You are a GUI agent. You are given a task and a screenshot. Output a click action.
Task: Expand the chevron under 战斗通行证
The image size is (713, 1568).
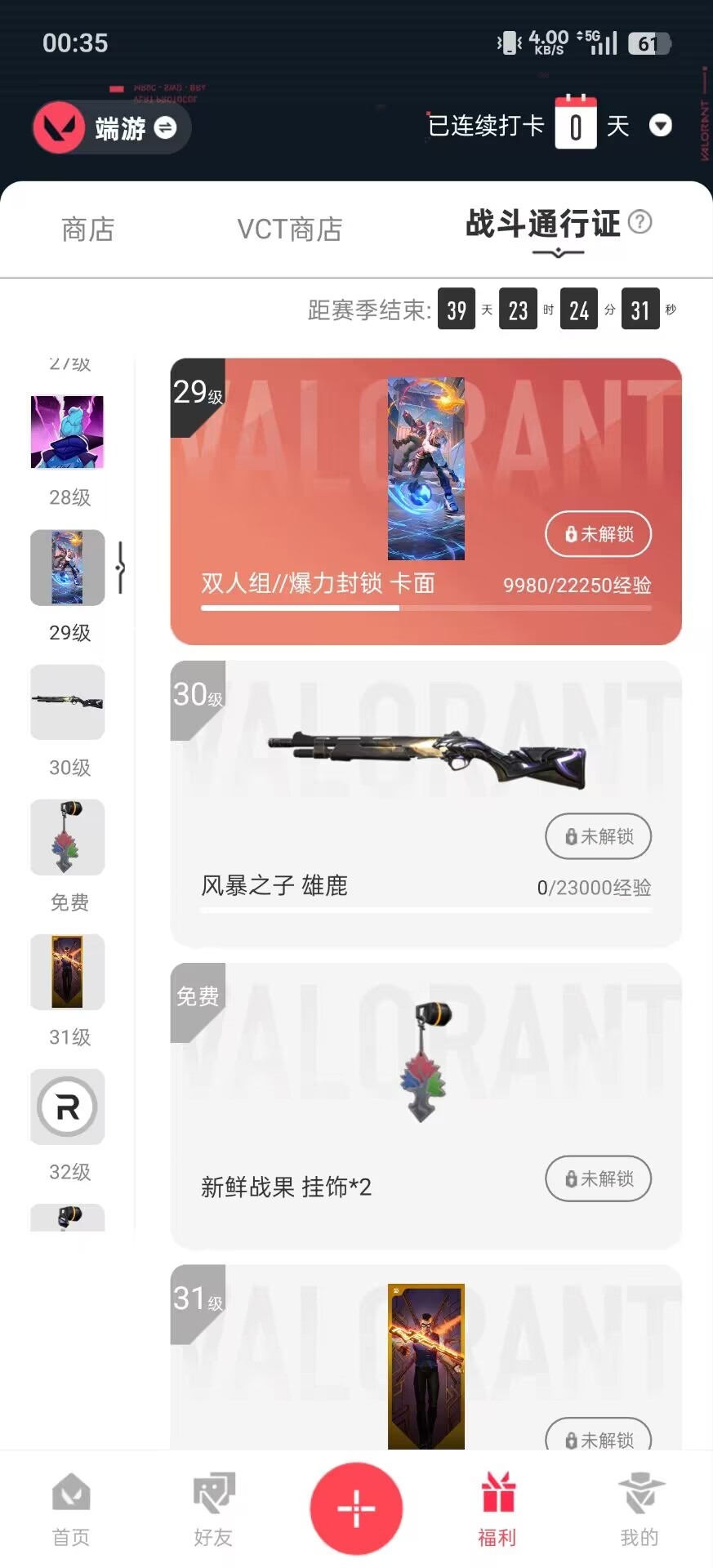557,253
